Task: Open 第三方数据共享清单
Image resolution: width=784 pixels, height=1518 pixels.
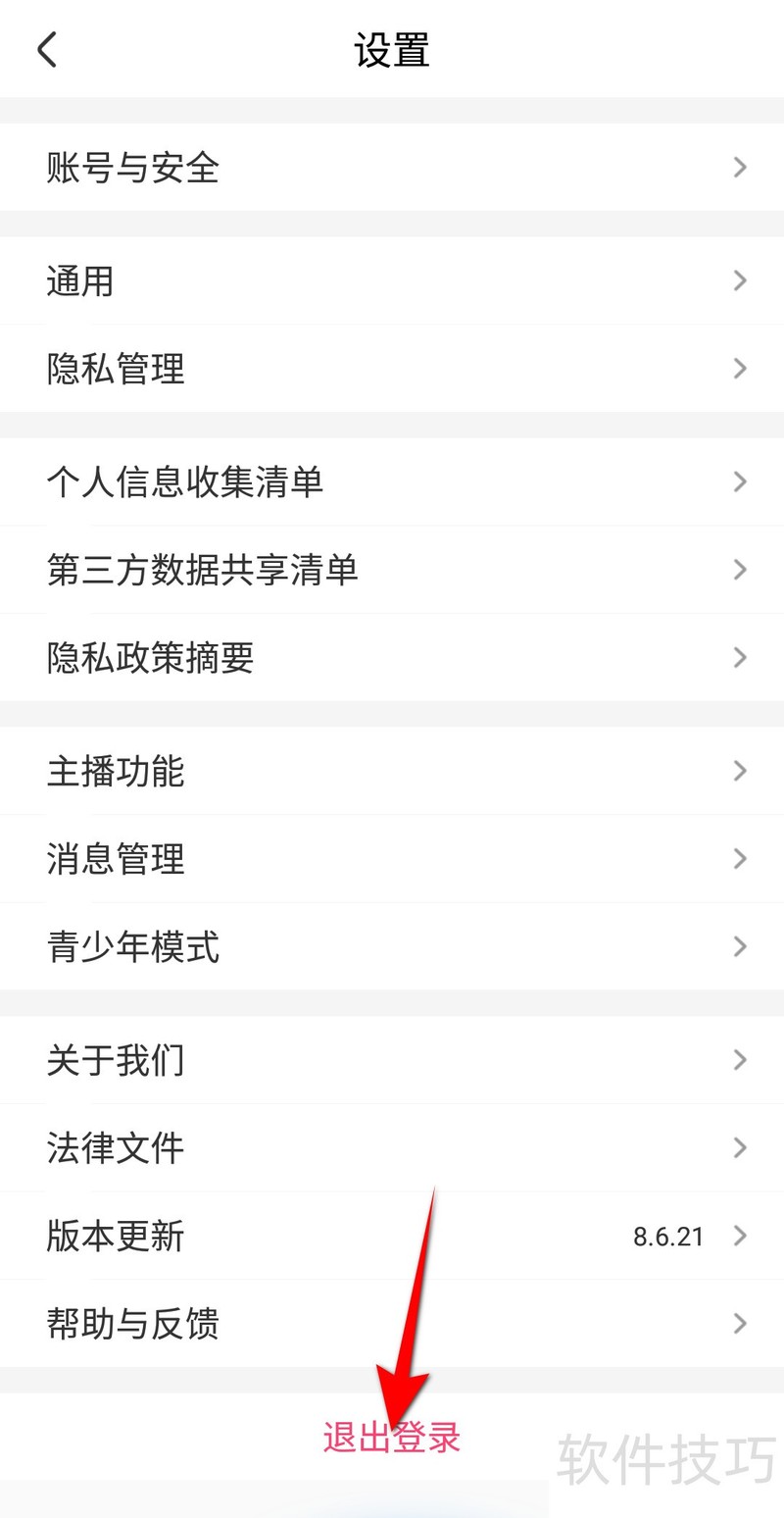Action: 392,570
